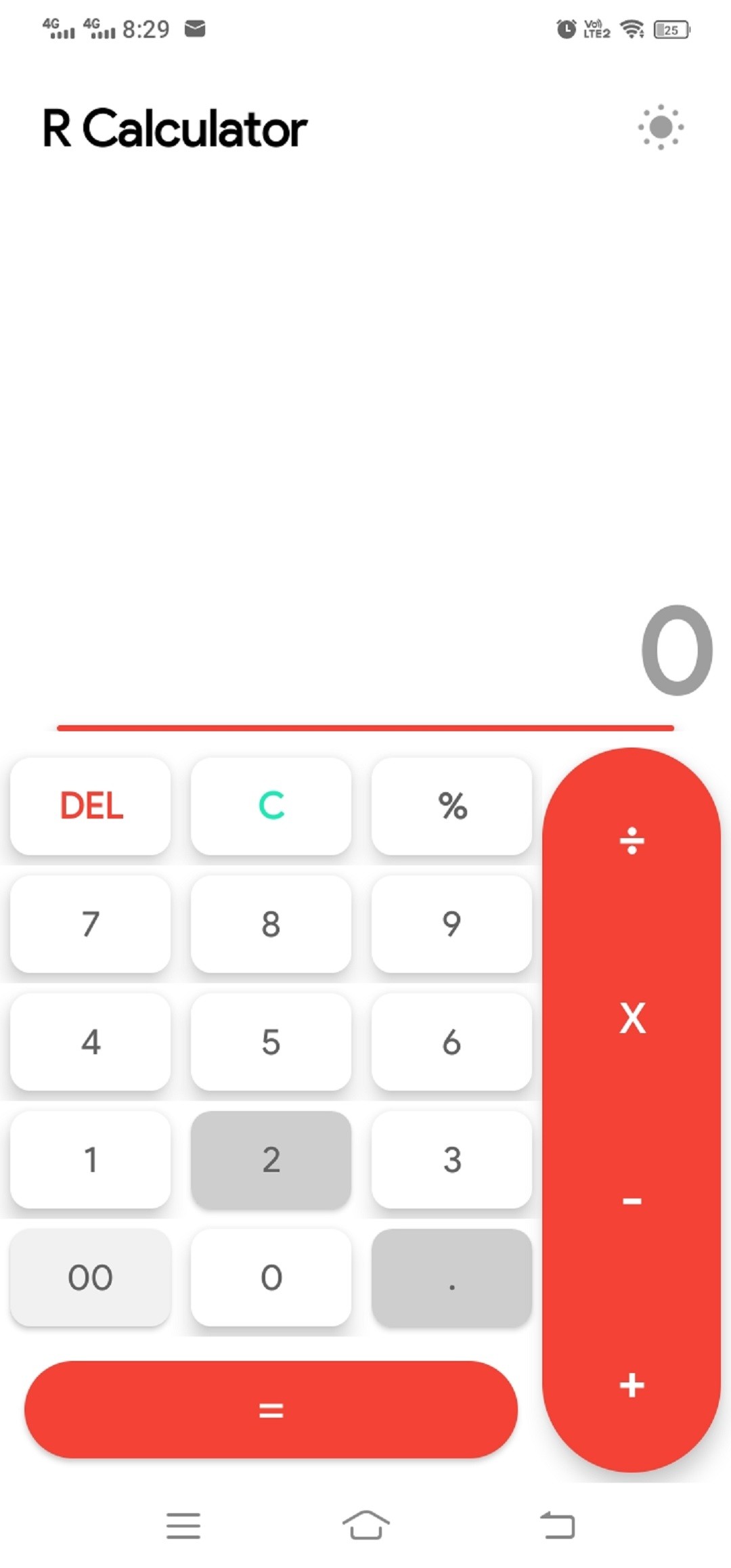Enter digit 9

[x=451, y=923]
